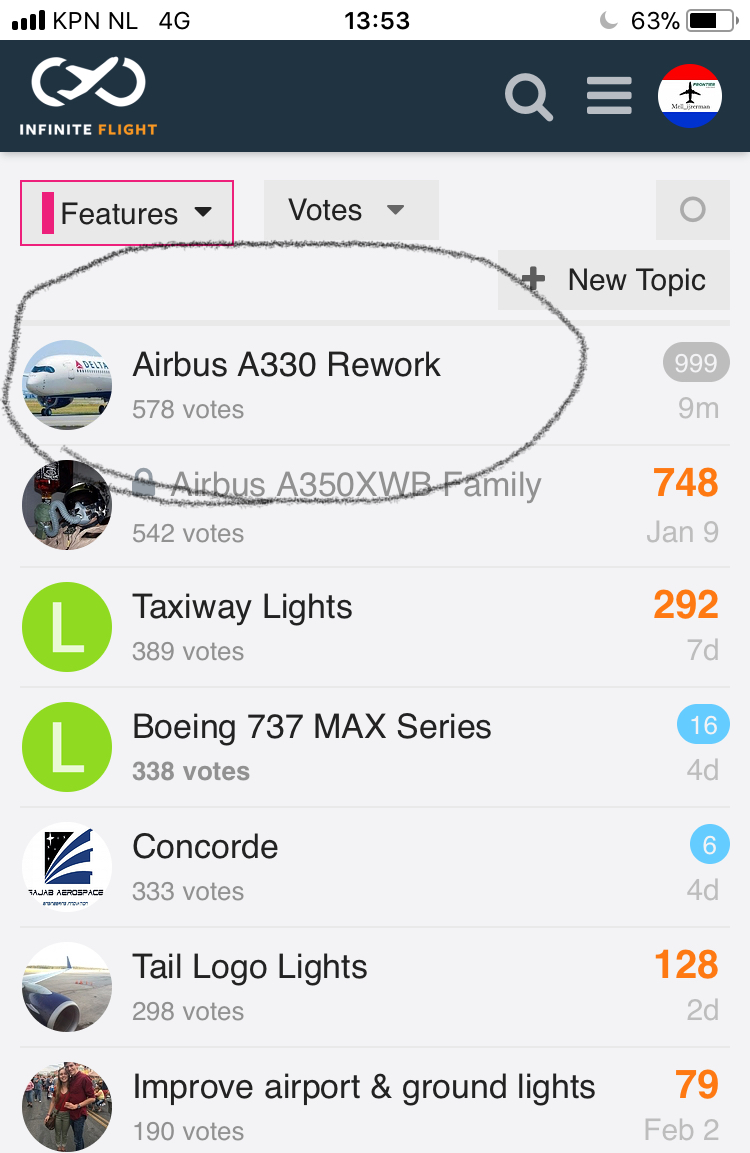Create a New Topic
750x1153 pixels.
tap(614, 280)
